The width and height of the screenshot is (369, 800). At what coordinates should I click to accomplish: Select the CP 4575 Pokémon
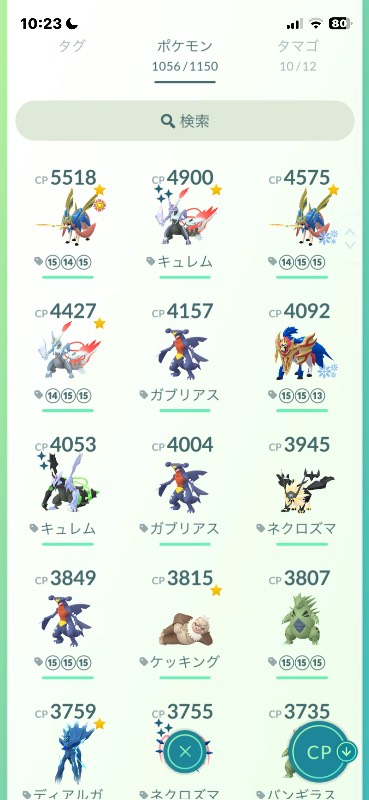302,223
